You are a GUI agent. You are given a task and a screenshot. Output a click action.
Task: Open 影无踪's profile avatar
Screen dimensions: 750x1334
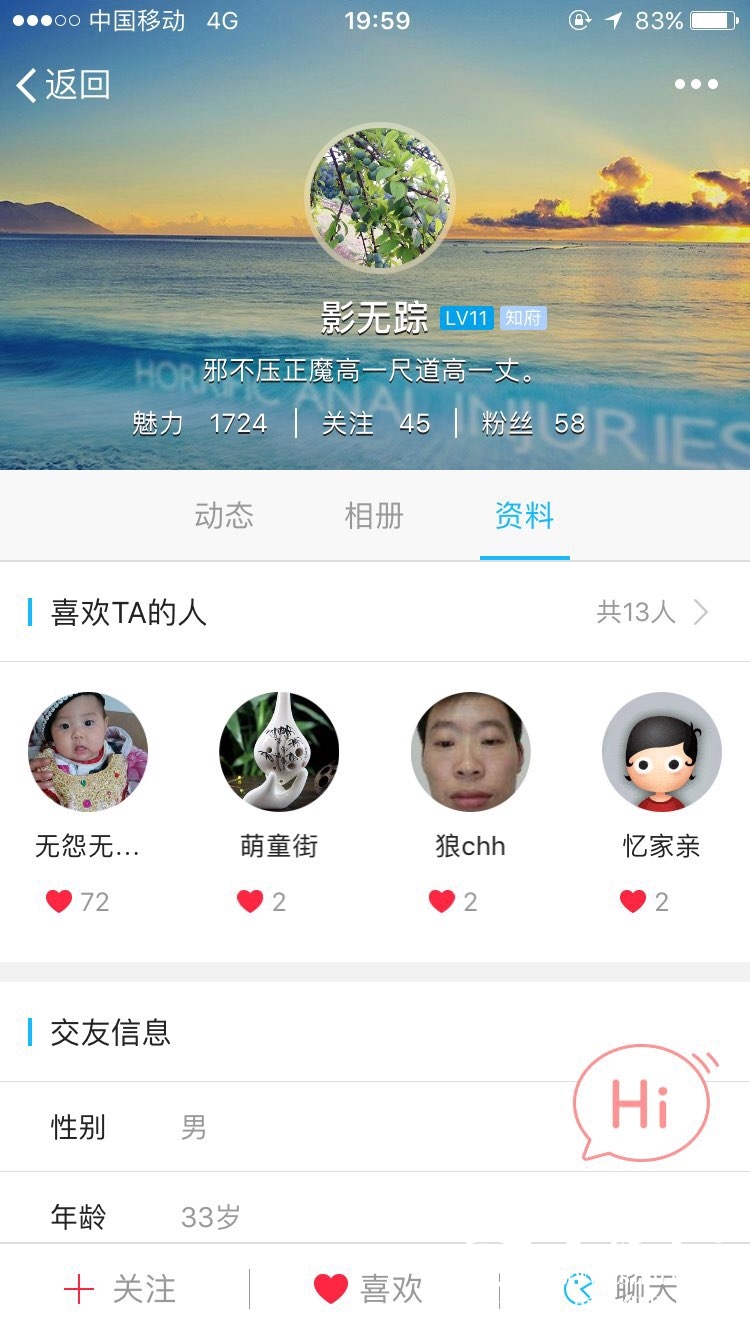click(x=379, y=198)
